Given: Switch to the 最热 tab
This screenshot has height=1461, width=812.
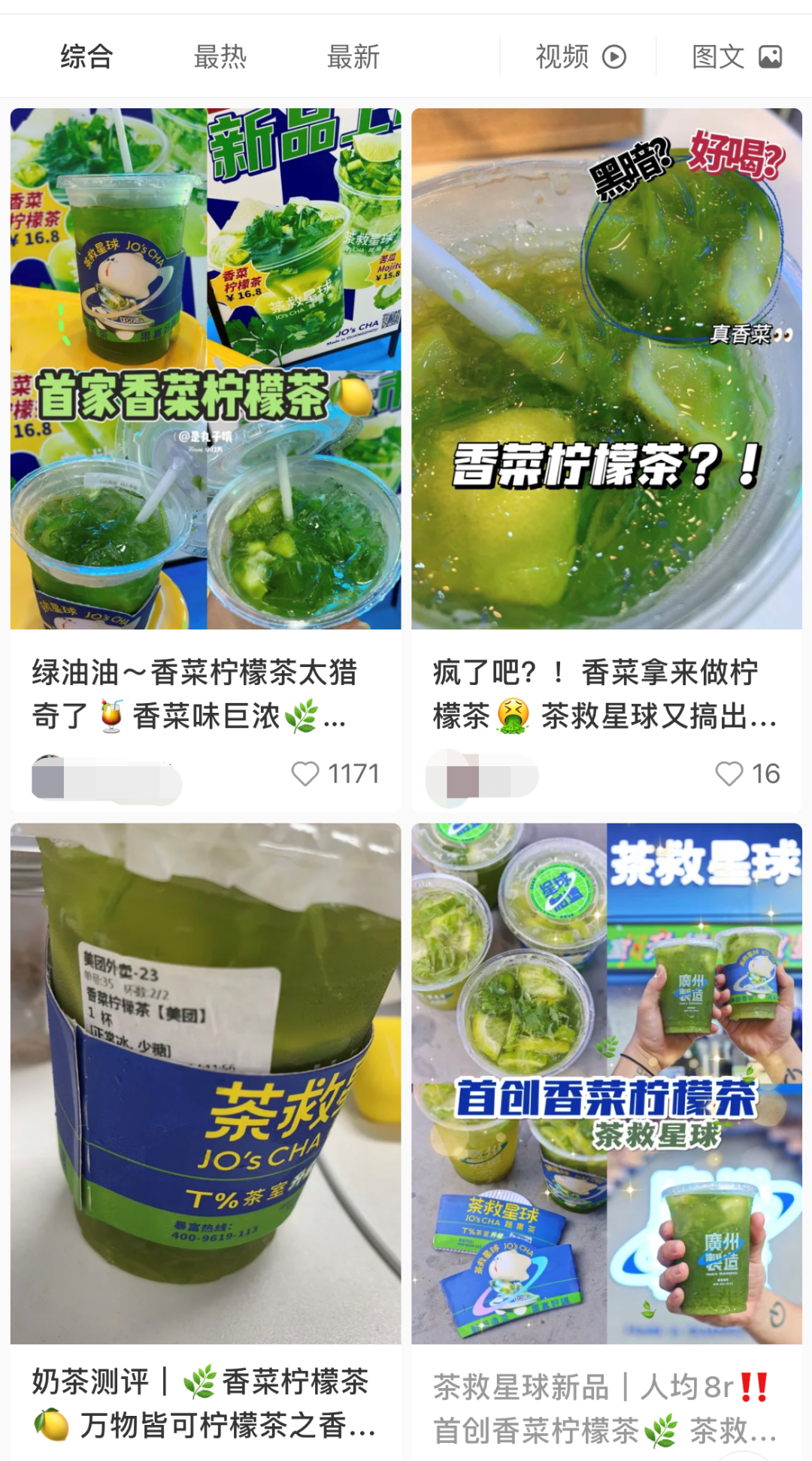Looking at the screenshot, I should click(220, 56).
